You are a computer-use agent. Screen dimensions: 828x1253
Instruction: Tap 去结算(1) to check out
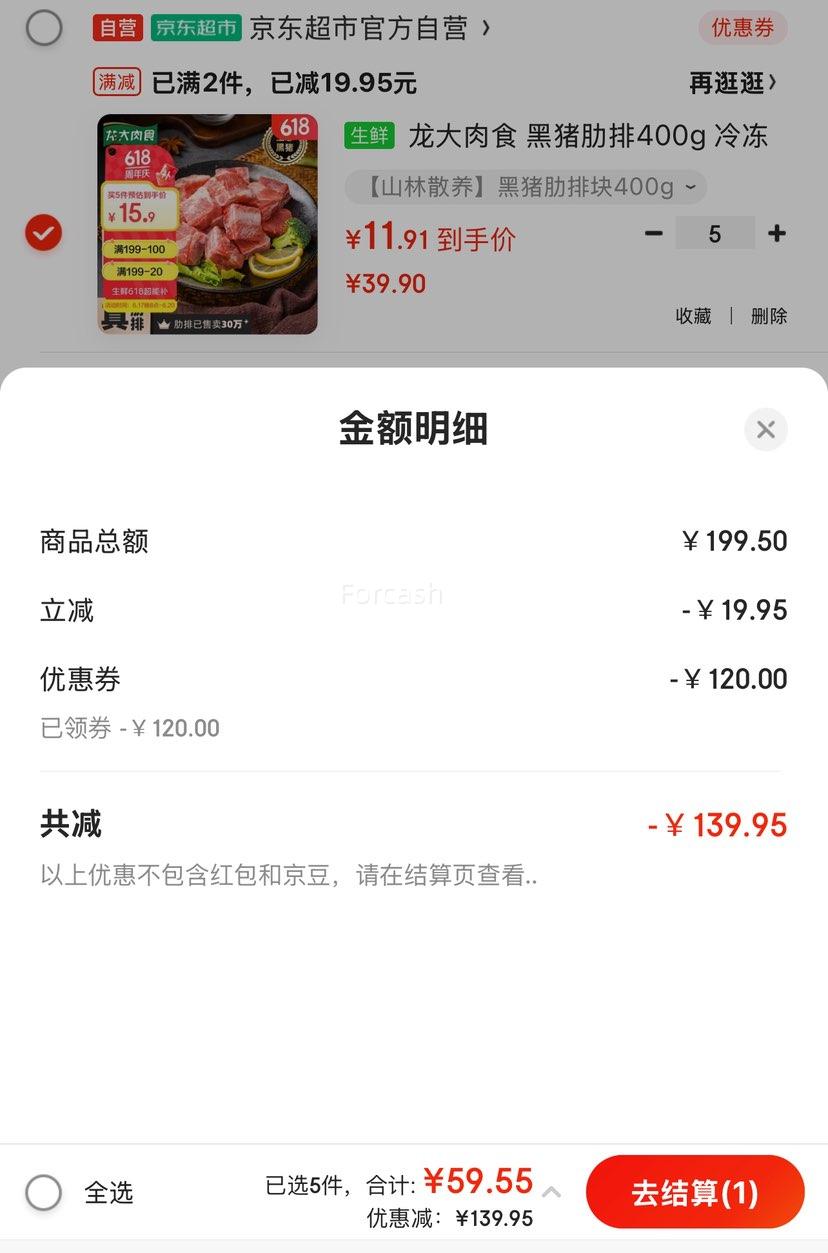pos(695,1192)
